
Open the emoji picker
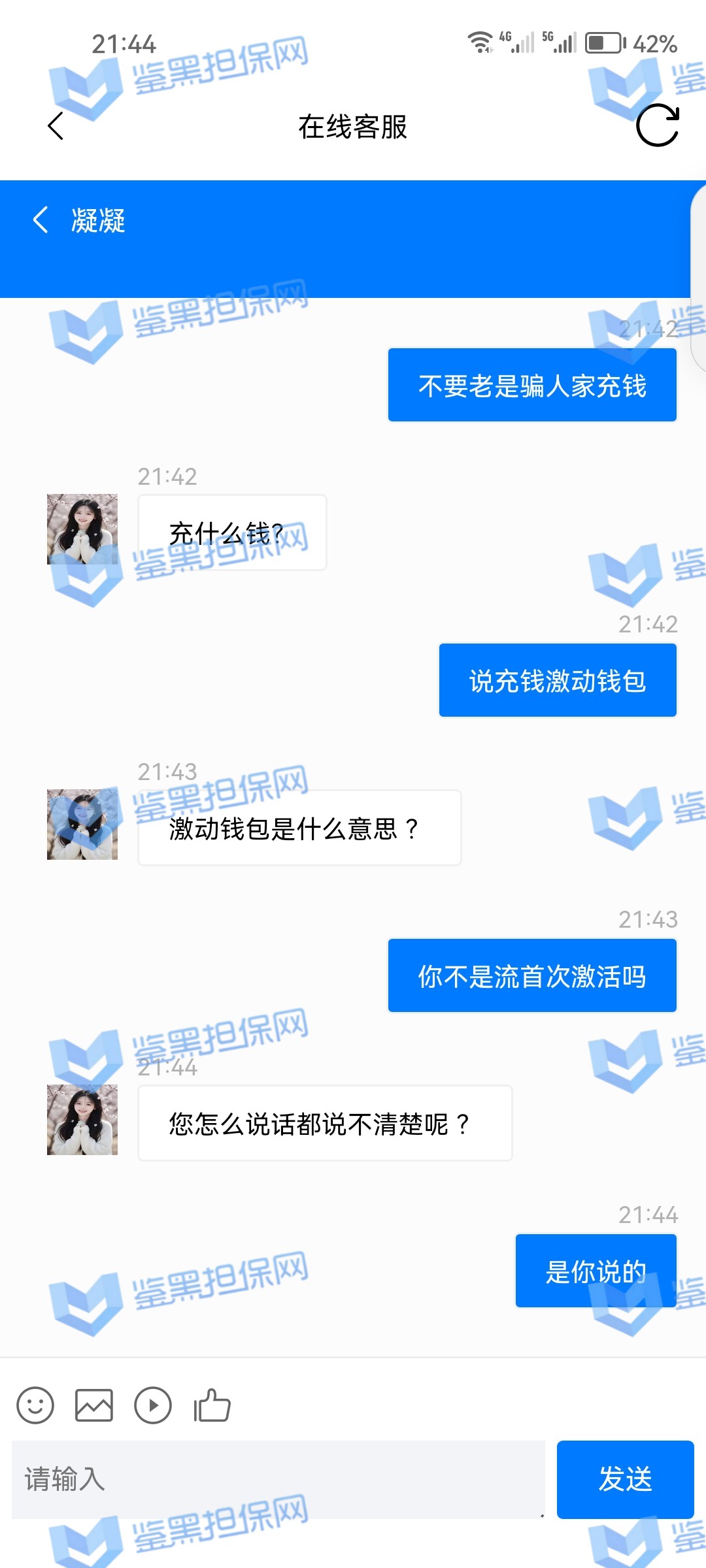[x=35, y=1405]
